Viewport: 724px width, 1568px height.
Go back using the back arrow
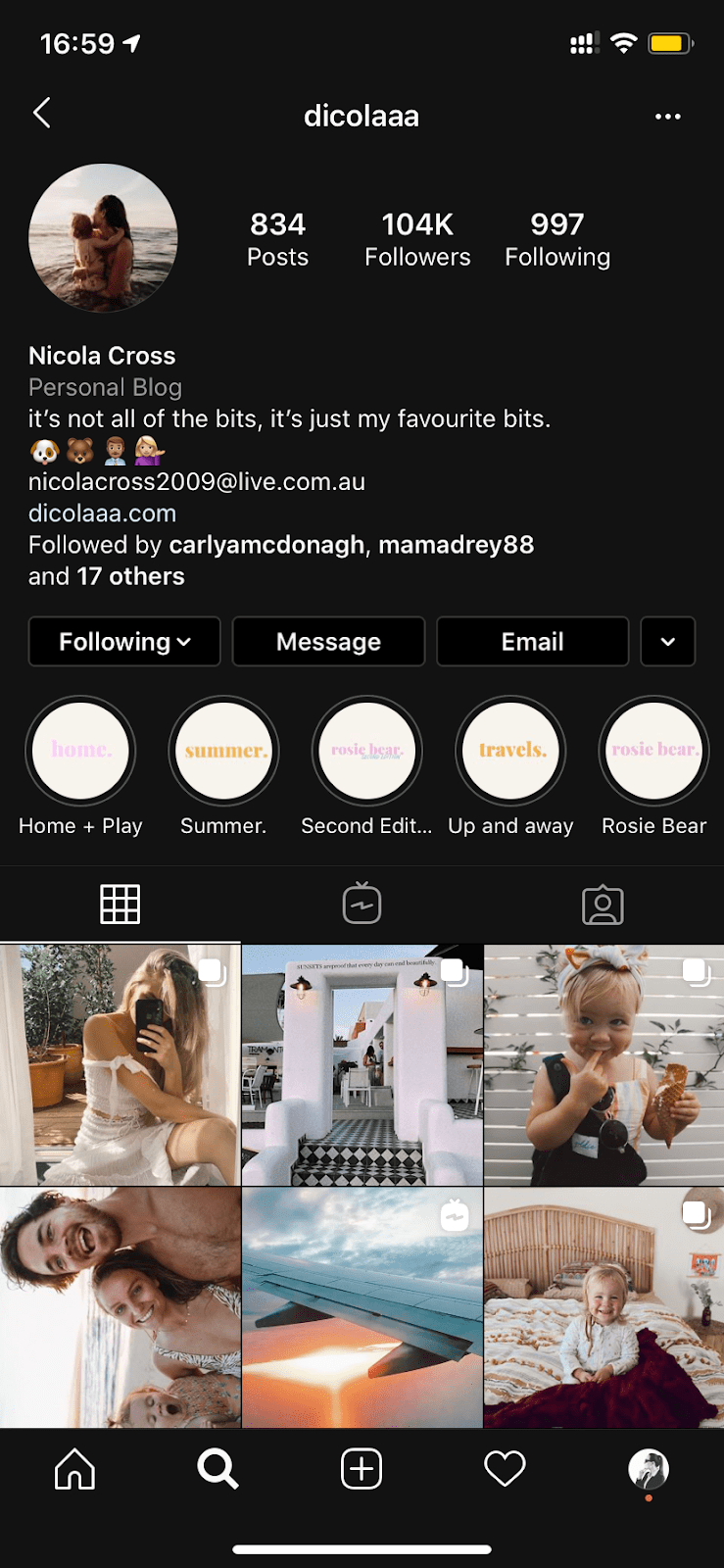(41, 114)
